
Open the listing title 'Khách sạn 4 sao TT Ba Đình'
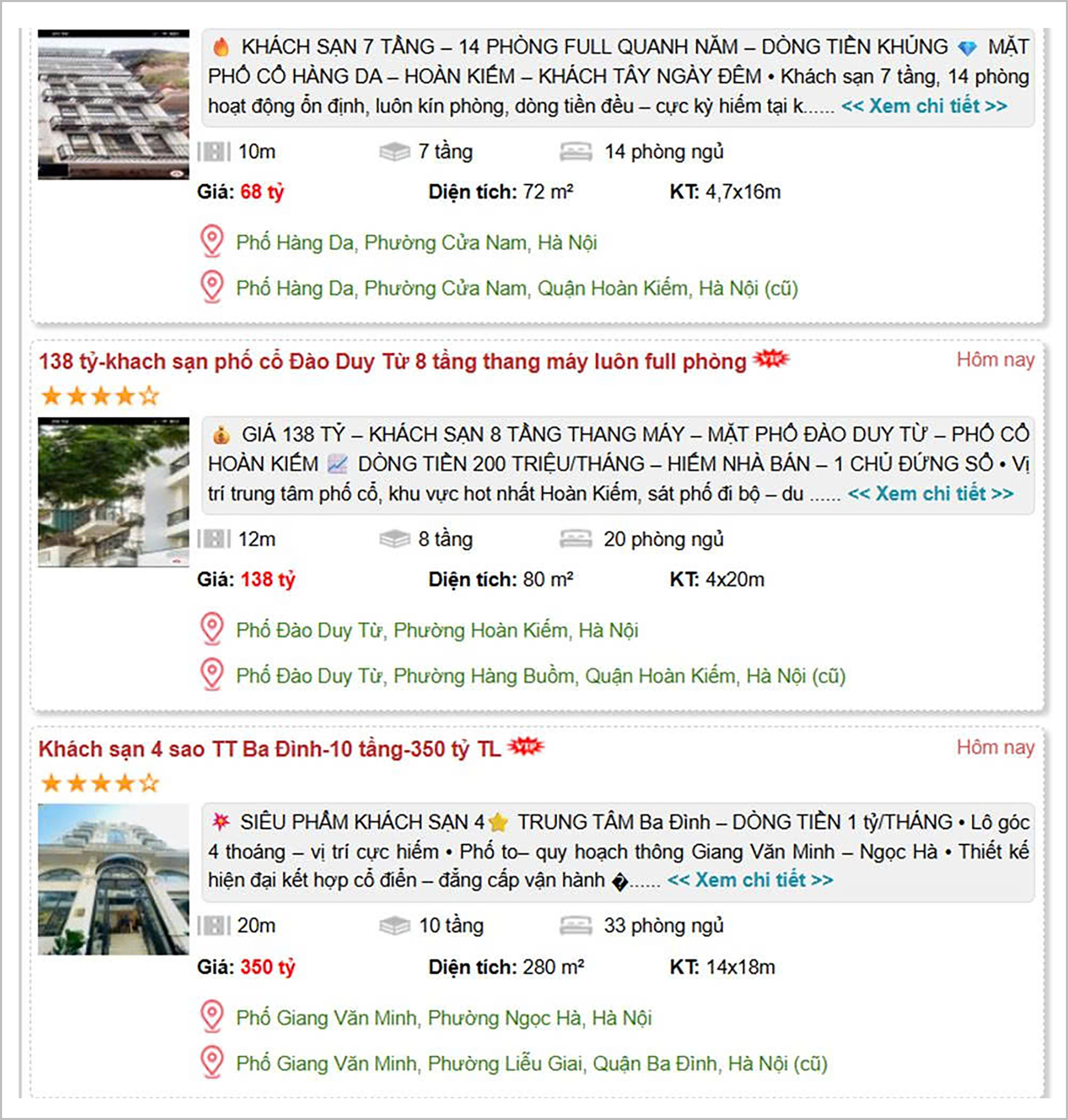[x=269, y=749]
